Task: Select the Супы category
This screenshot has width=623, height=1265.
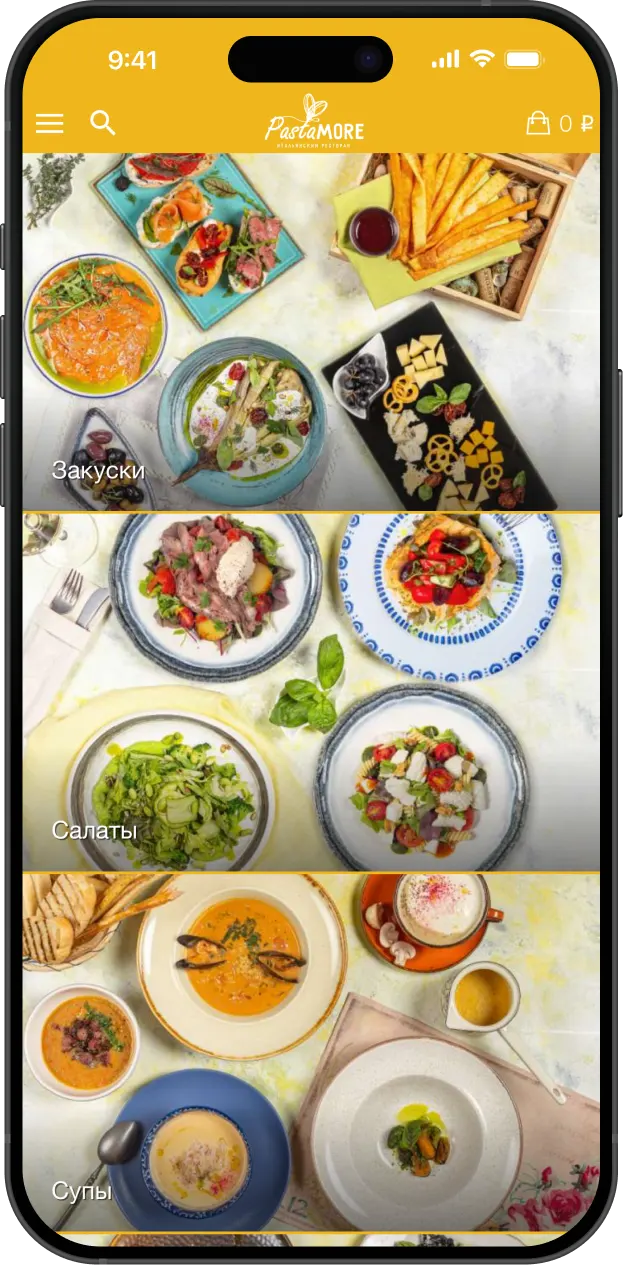Action: tap(311, 1052)
